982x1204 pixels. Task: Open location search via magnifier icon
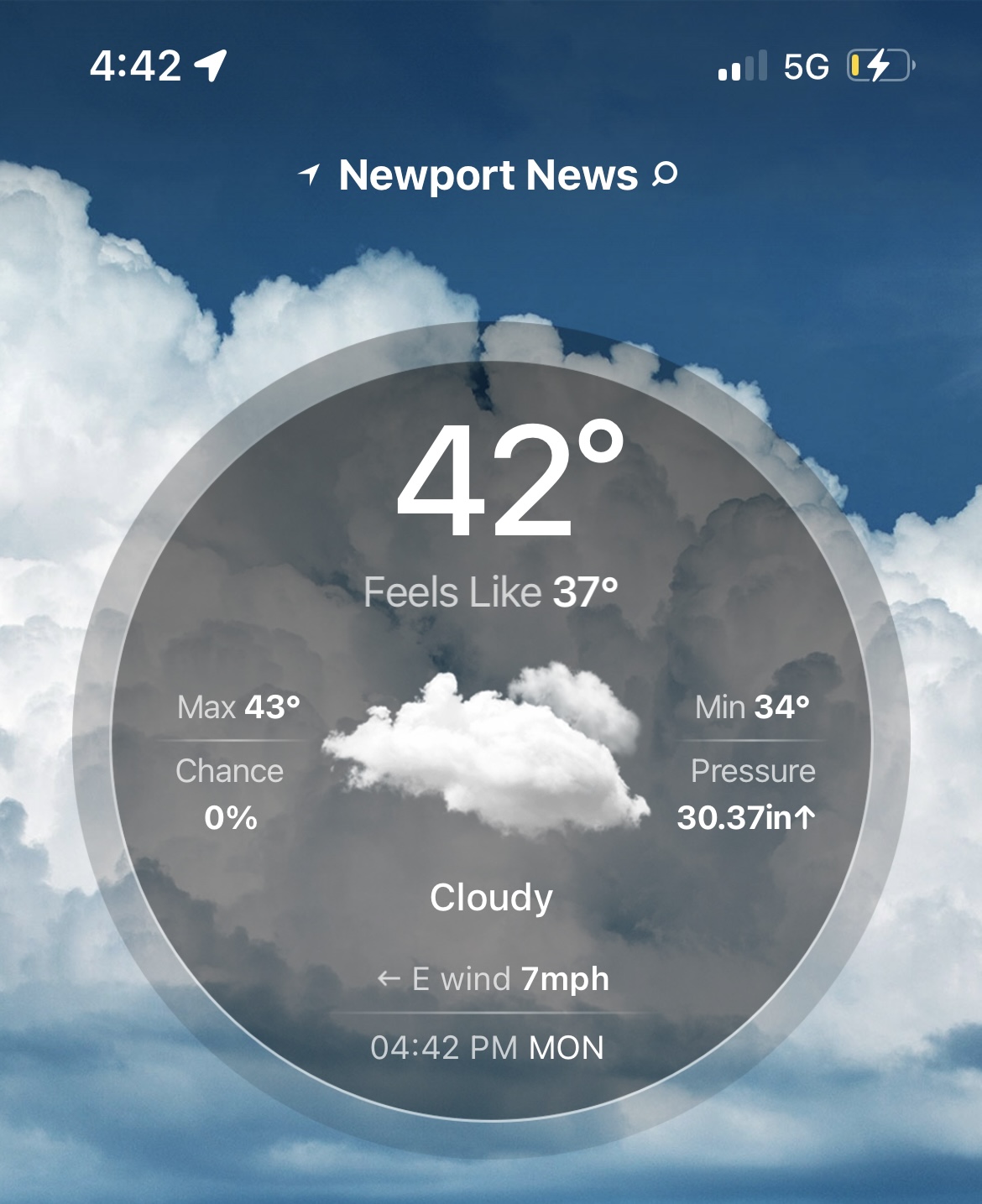point(665,175)
